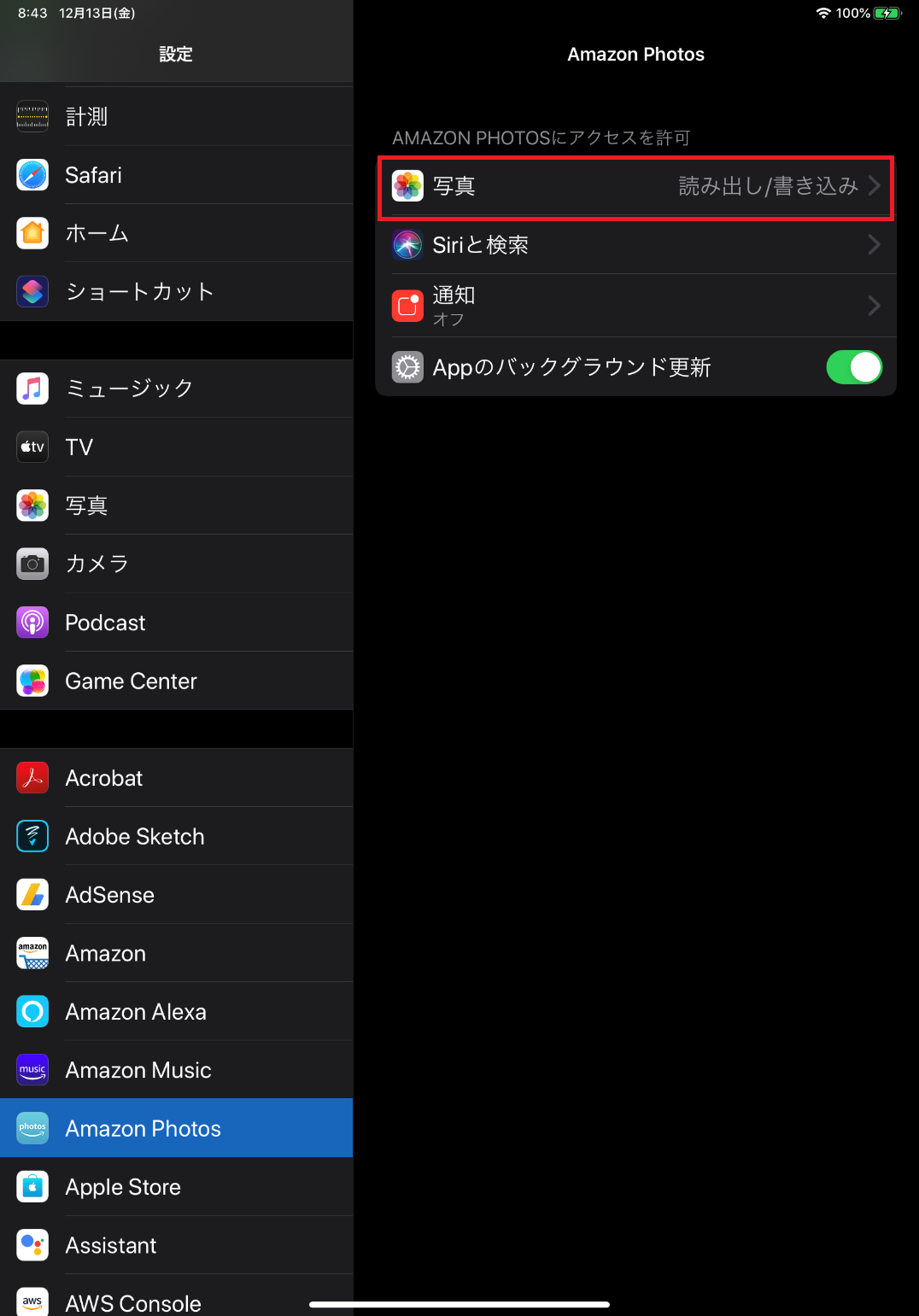The width and height of the screenshot is (919, 1316).
Task: Select TV in the sidebar
Action: tap(176, 447)
